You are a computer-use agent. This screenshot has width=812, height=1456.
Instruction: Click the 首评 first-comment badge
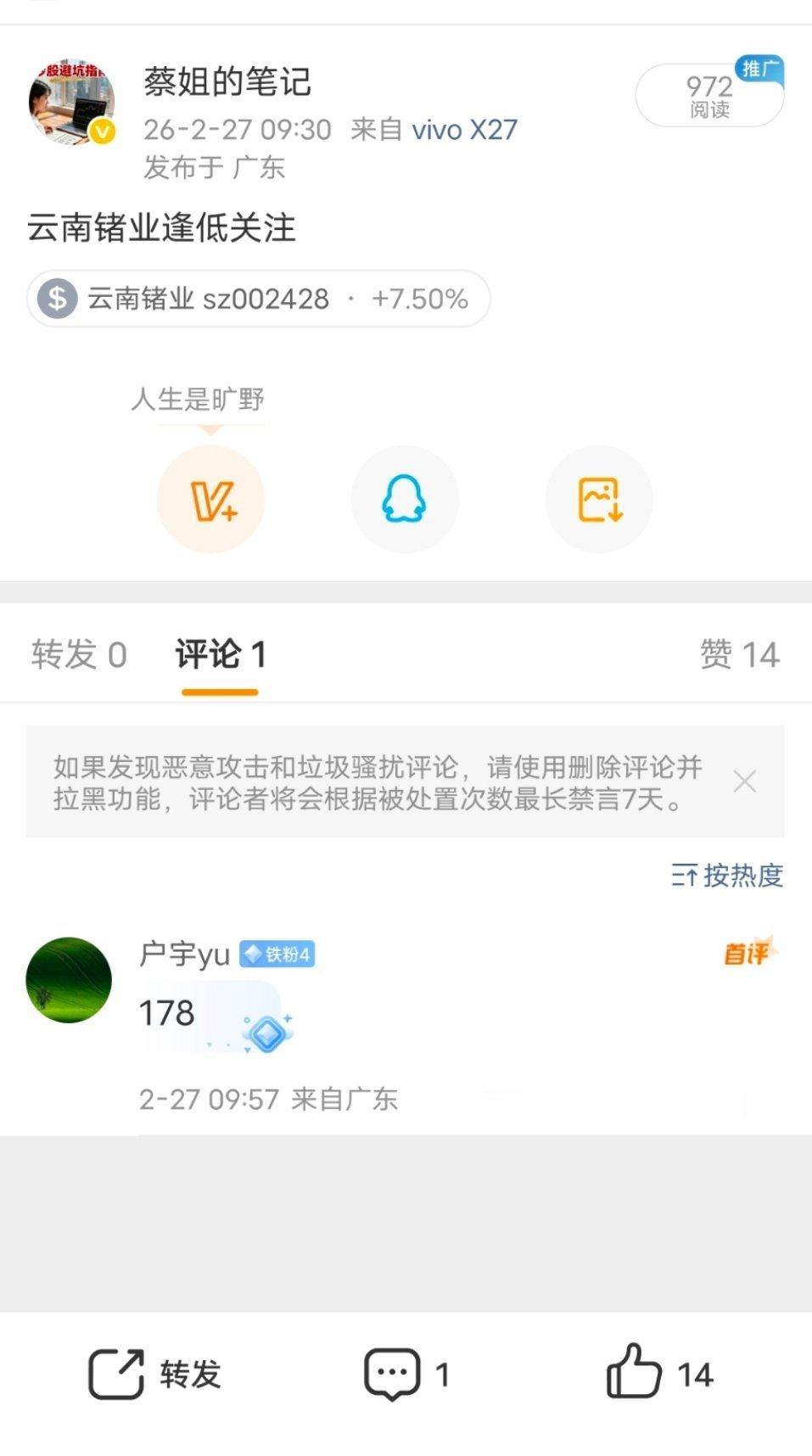(749, 954)
